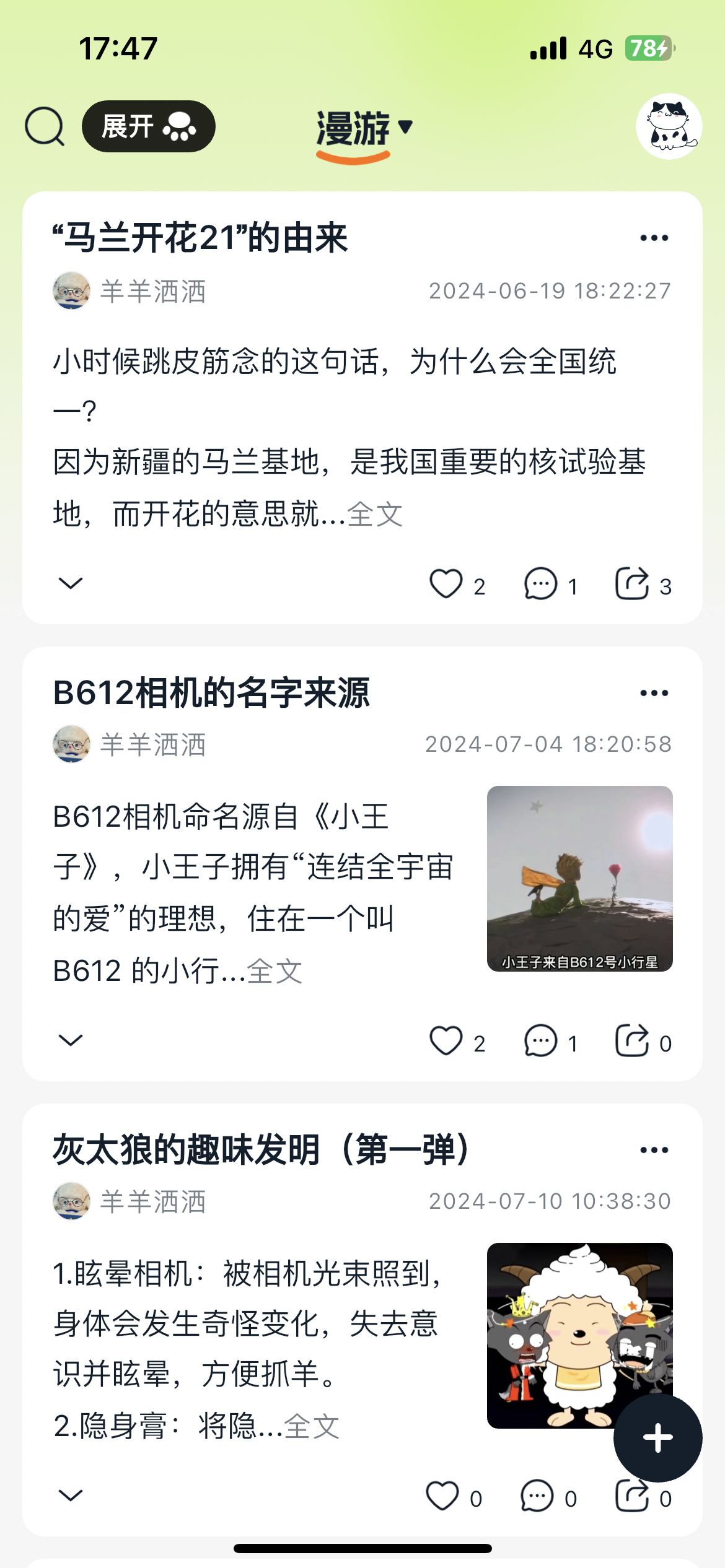
Task: Expand chevron under the 马兰开花21 post
Action: [71, 583]
